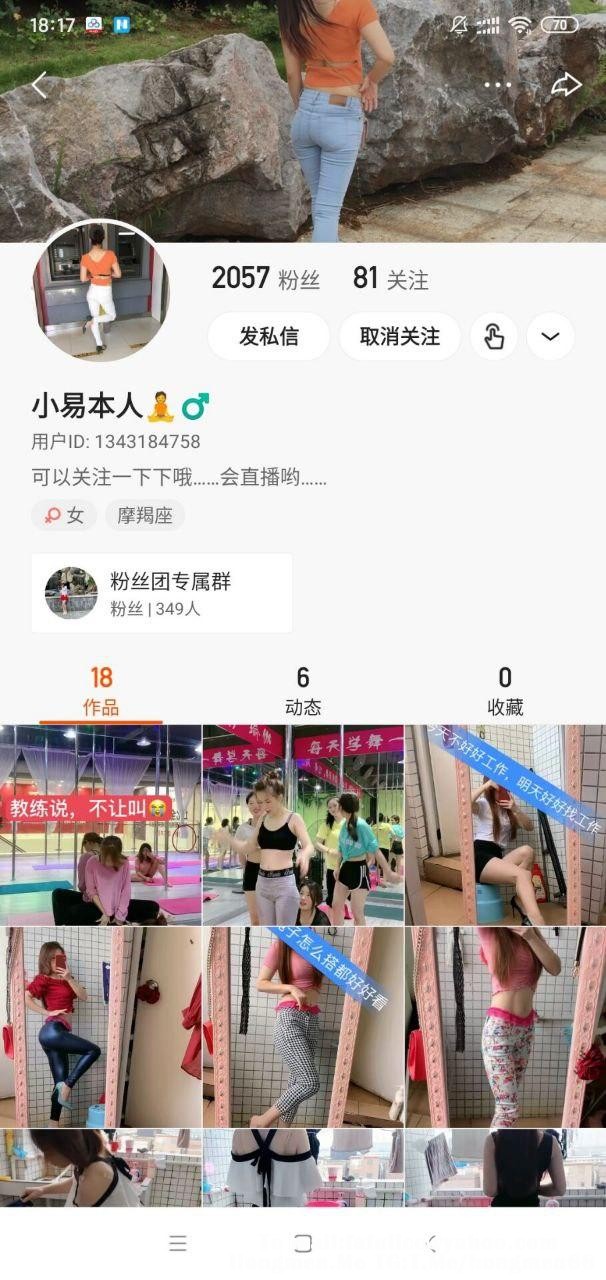Tap 取消关注 to unfollow user
The image size is (606, 1280).
[399, 337]
